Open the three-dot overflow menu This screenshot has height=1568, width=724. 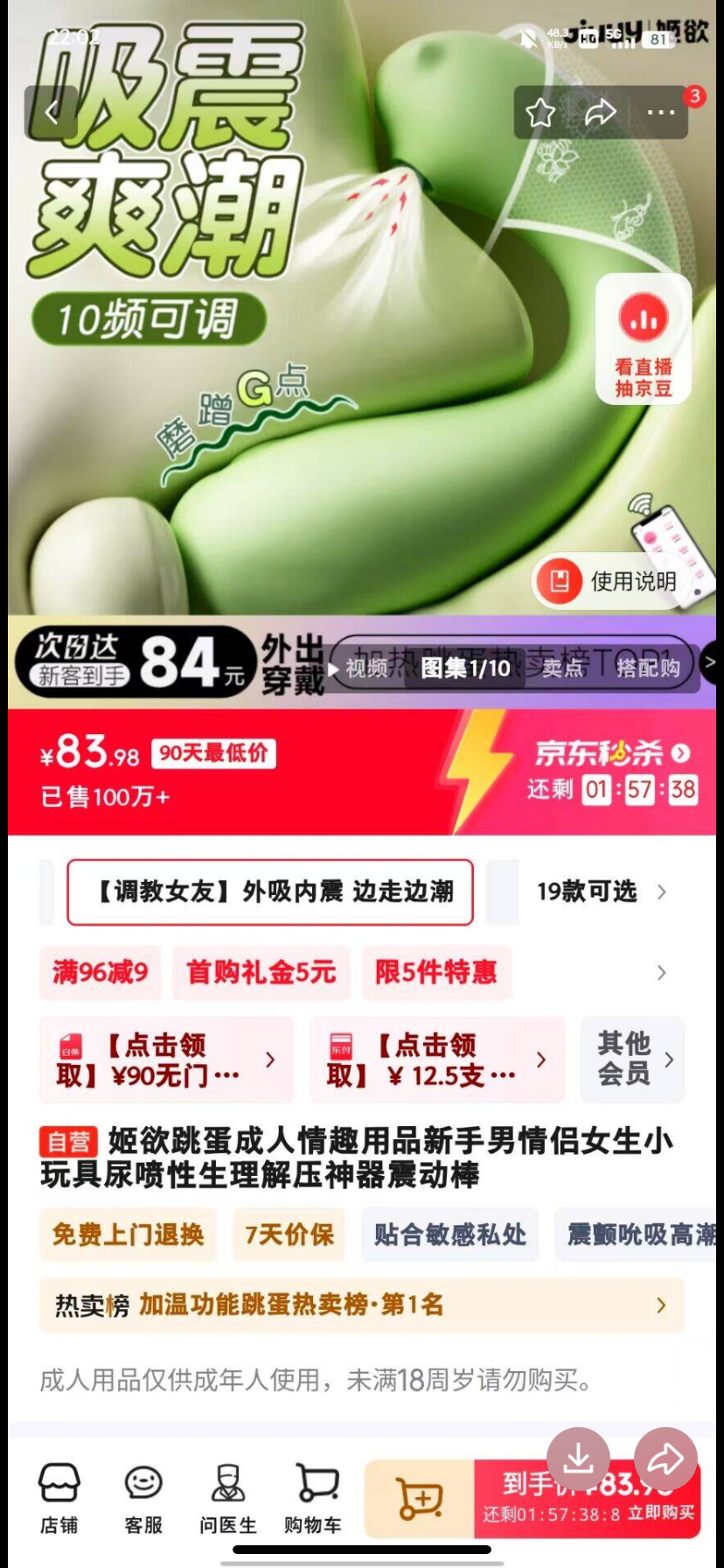tap(660, 112)
